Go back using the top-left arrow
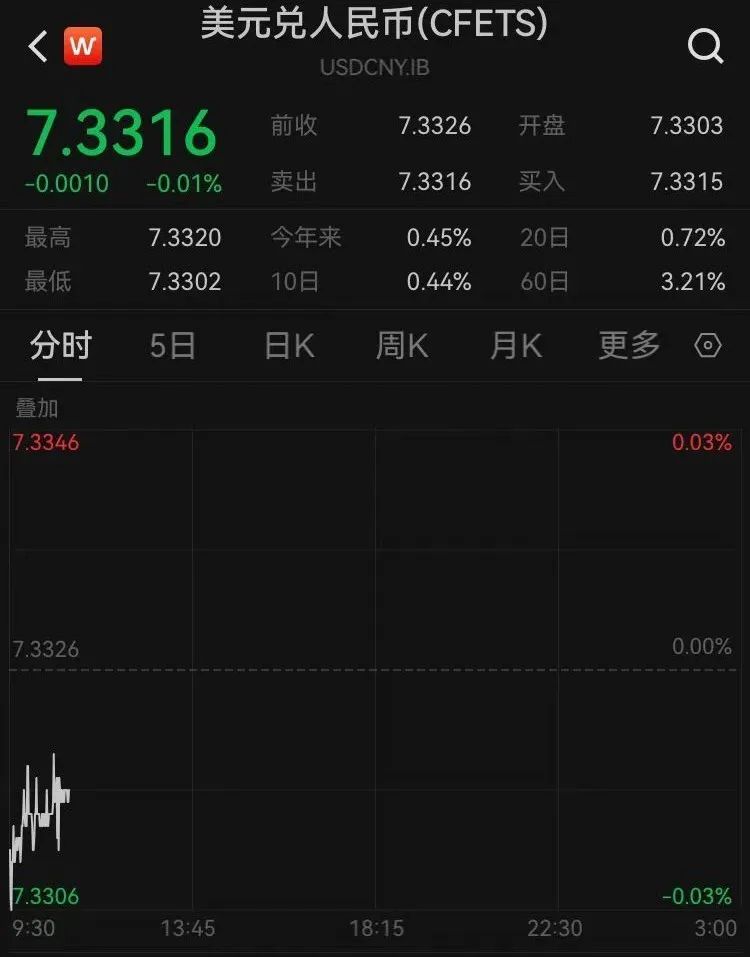 tap(38, 46)
